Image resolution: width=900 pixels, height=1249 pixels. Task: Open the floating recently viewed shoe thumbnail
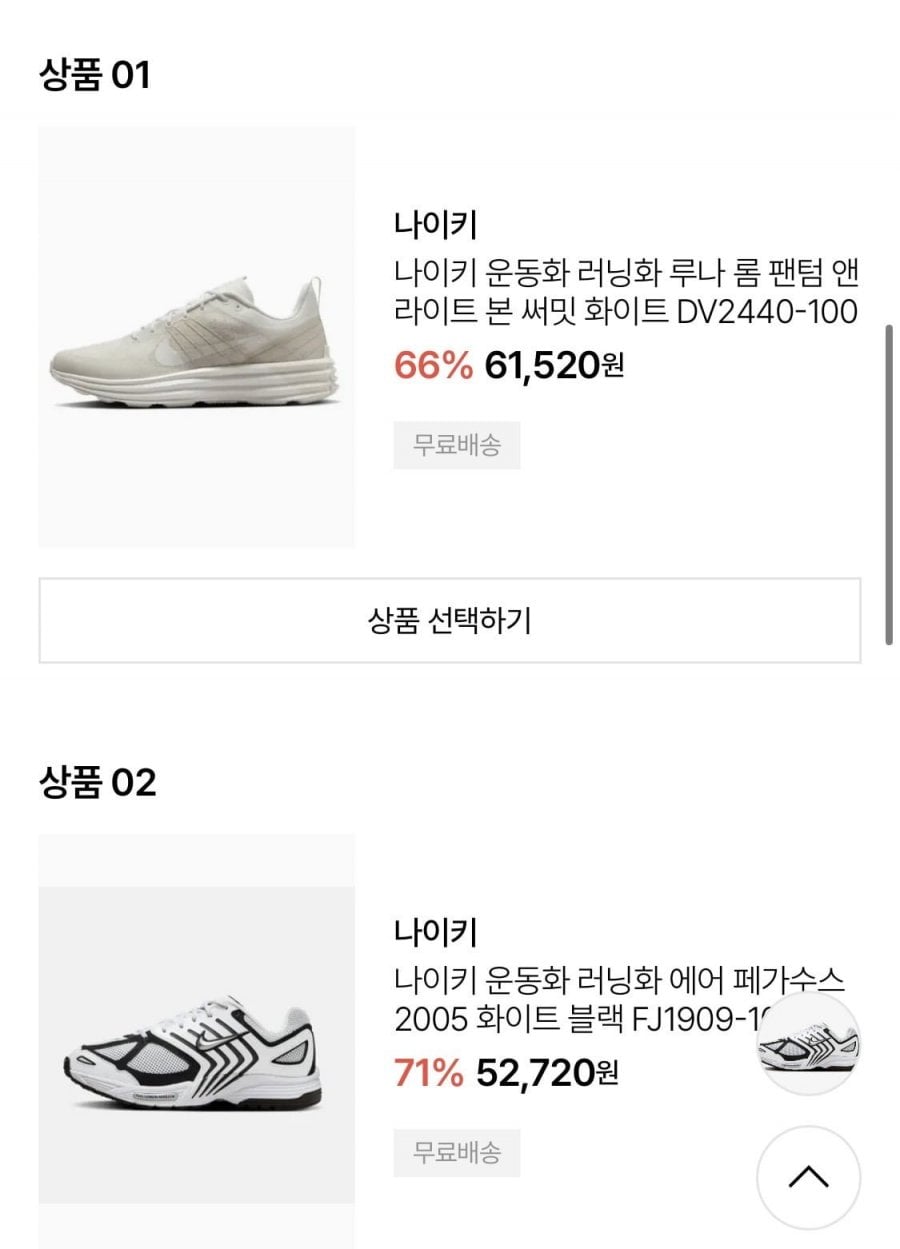click(808, 1045)
